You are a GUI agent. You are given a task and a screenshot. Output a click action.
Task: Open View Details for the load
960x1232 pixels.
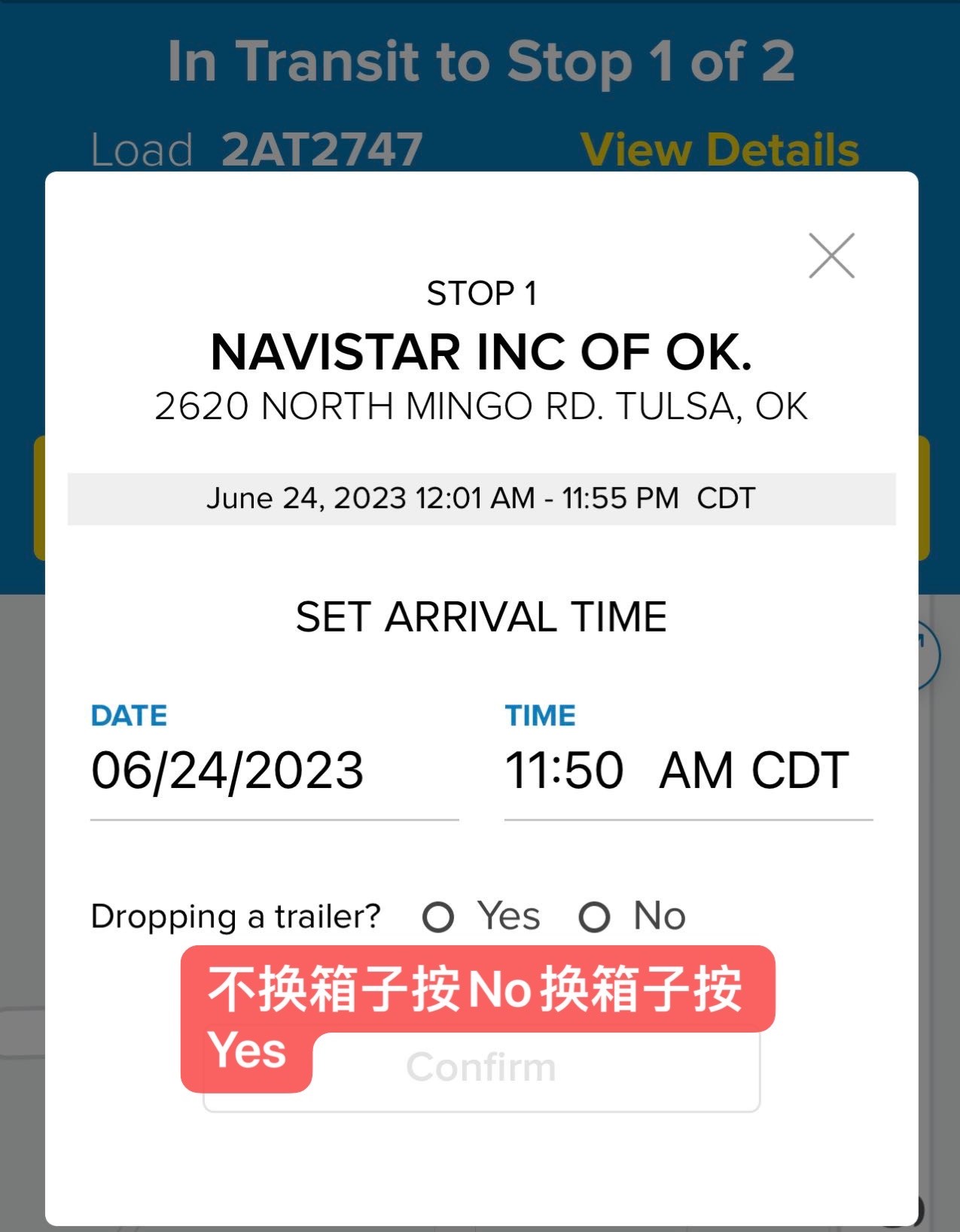pyautogui.click(x=719, y=149)
